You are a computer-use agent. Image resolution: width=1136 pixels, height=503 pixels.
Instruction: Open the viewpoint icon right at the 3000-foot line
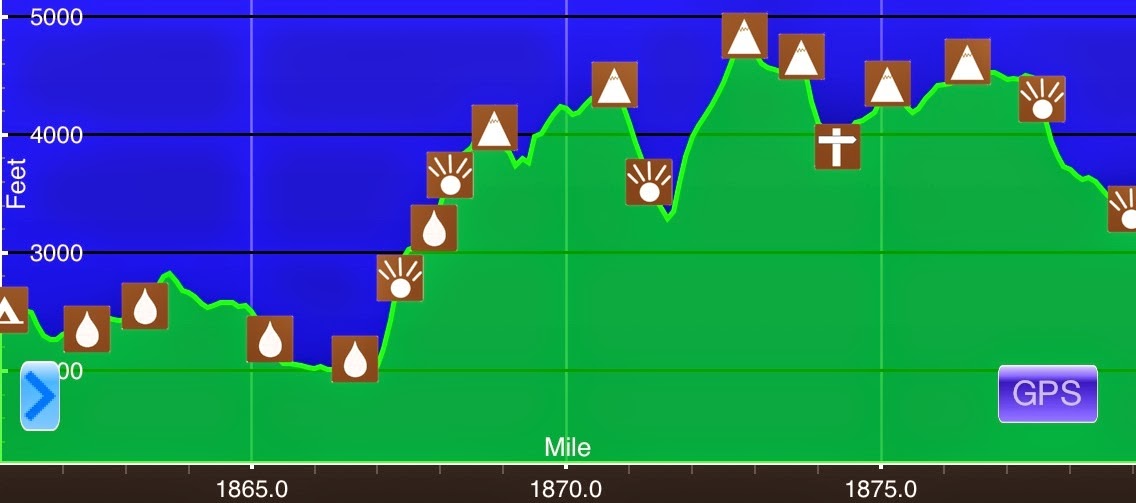[x=400, y=278]
